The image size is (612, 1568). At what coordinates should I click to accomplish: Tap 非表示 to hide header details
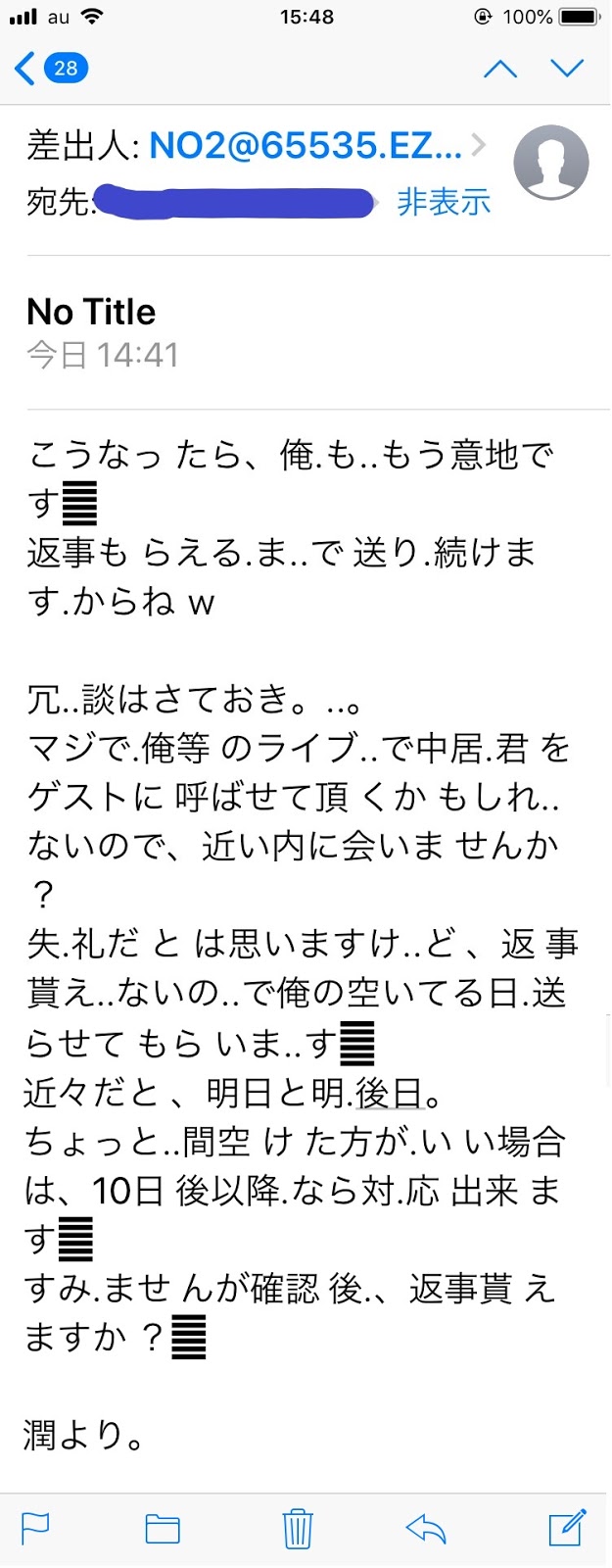443,203
